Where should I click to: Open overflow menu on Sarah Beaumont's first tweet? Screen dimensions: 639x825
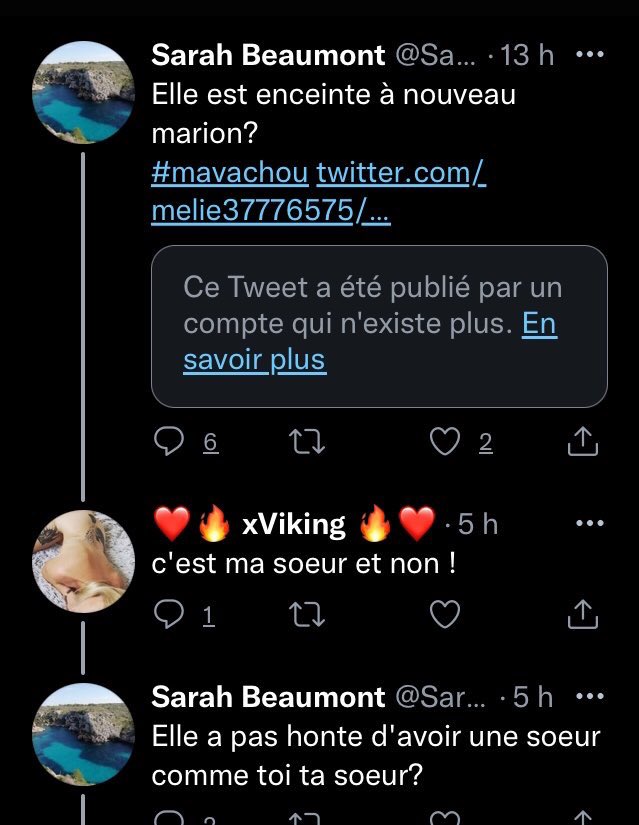tap(592, 54)
